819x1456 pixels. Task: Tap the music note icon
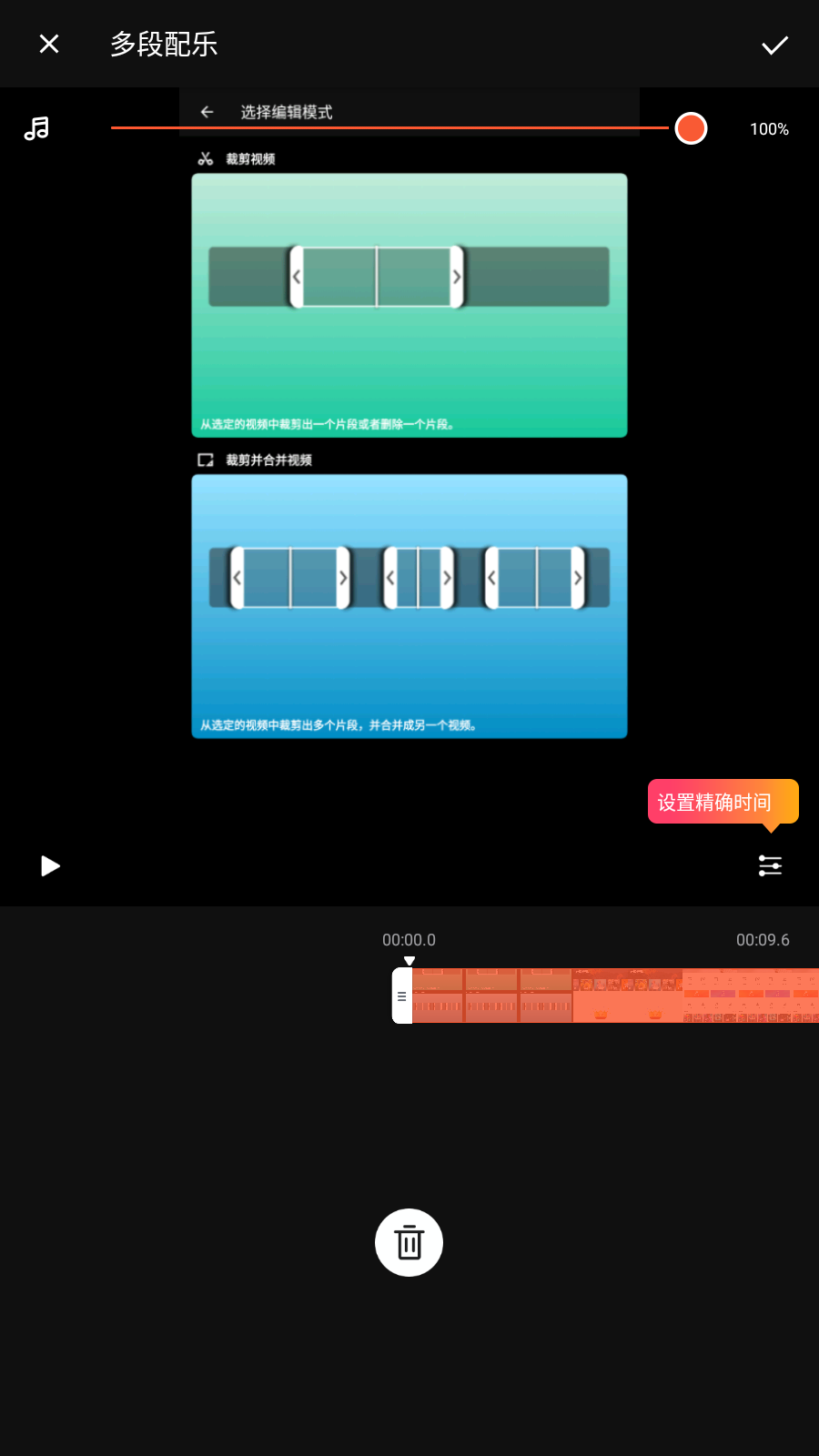point(36,128)
